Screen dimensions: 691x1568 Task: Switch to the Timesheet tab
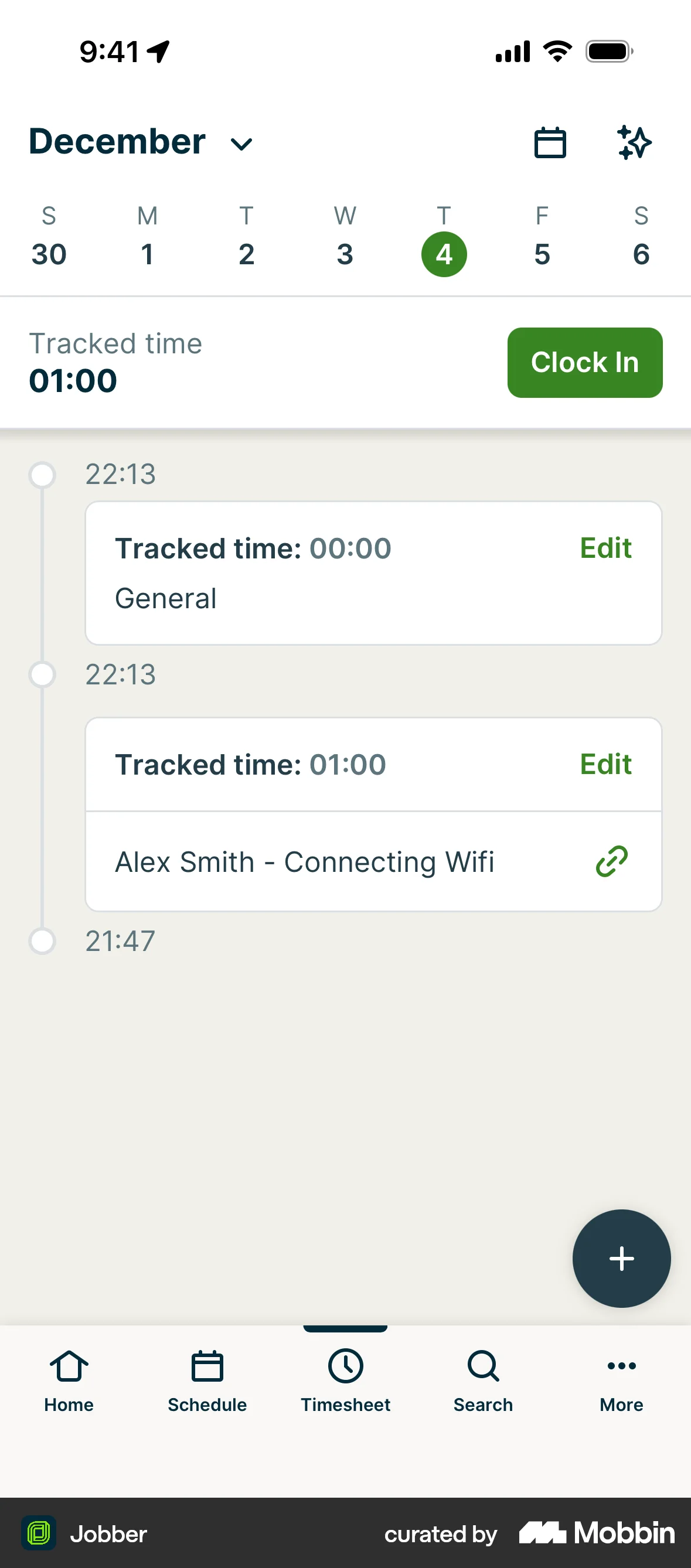tap(345, 1382)
